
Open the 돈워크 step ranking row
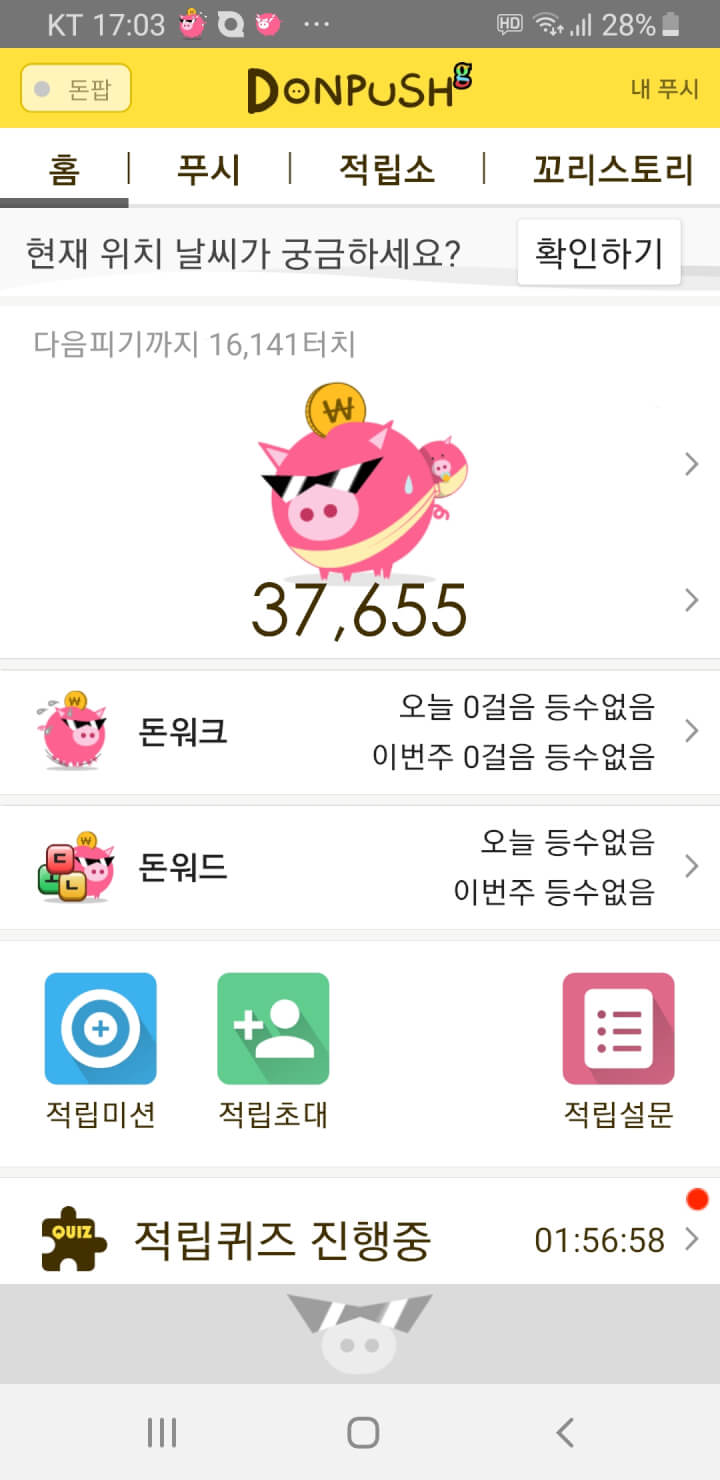pyautogui.click(x=360, y=733)
